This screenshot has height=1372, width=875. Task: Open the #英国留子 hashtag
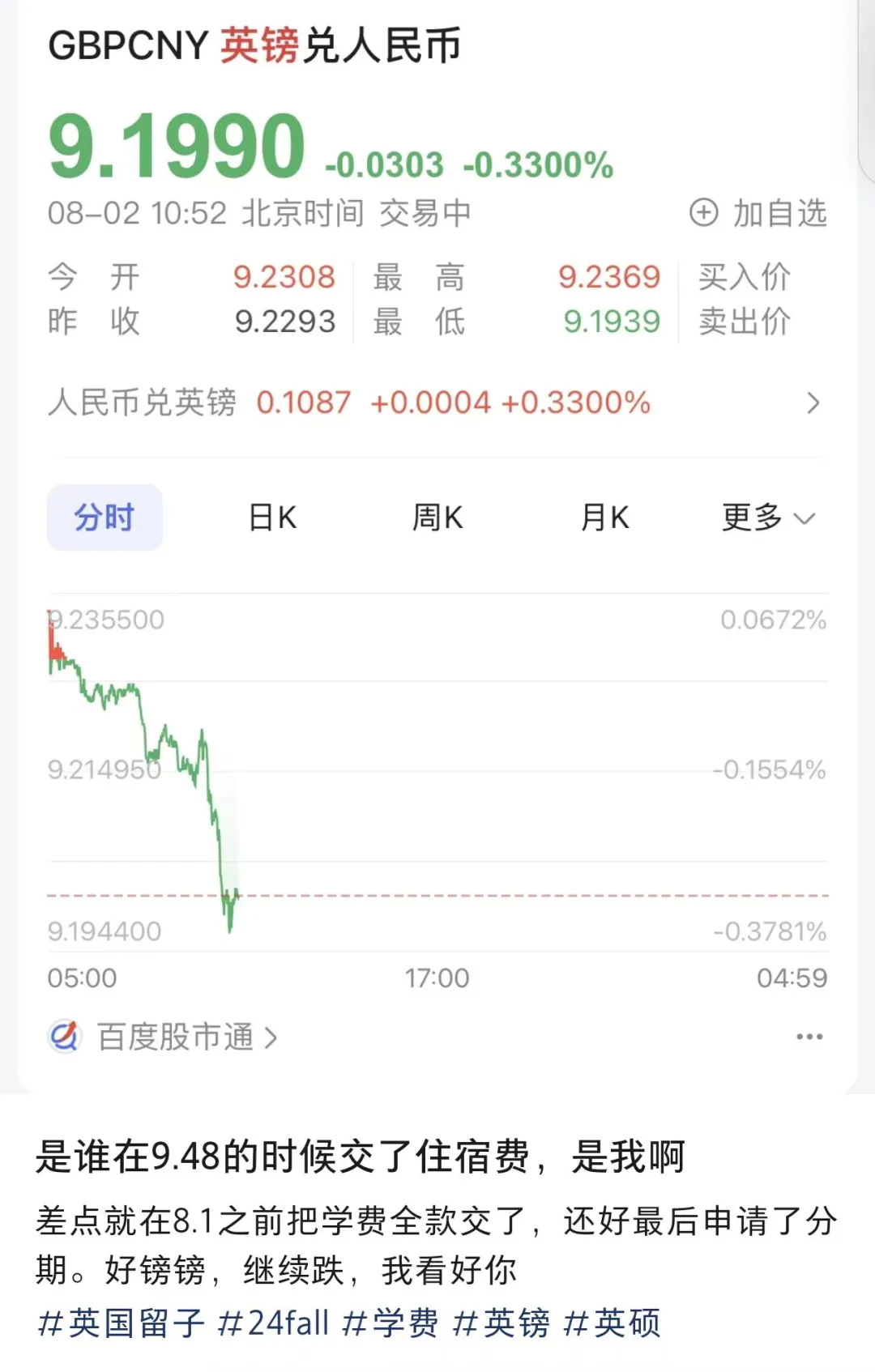122,1323
